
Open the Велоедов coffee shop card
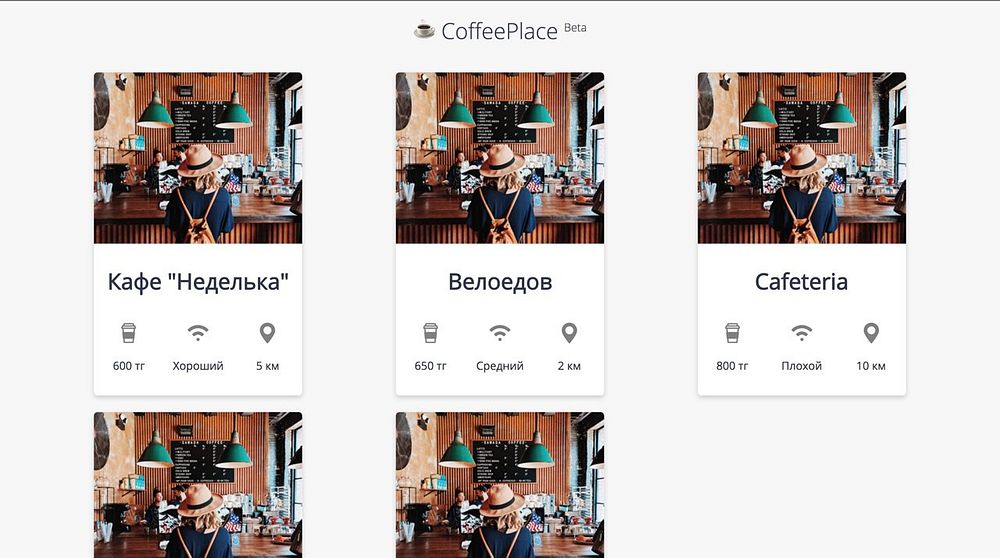click(x=500, y=282)
